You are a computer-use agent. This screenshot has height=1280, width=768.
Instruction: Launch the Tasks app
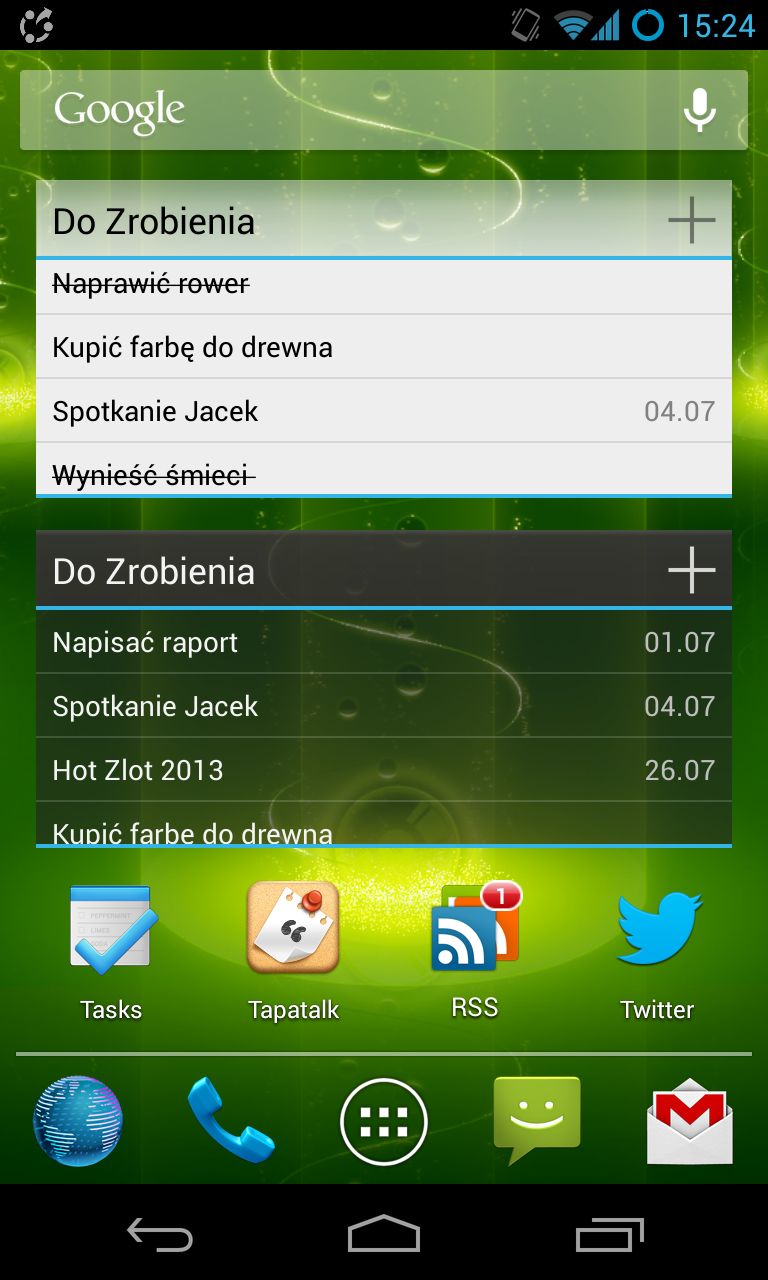[111, 952]
